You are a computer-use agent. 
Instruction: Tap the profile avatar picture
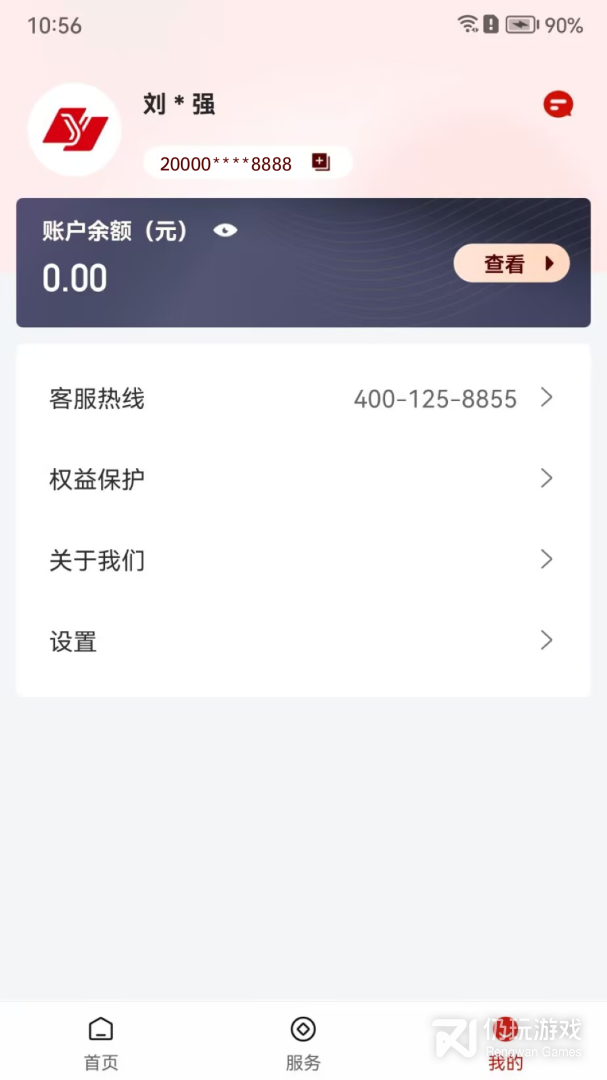(x=75, y=130)
